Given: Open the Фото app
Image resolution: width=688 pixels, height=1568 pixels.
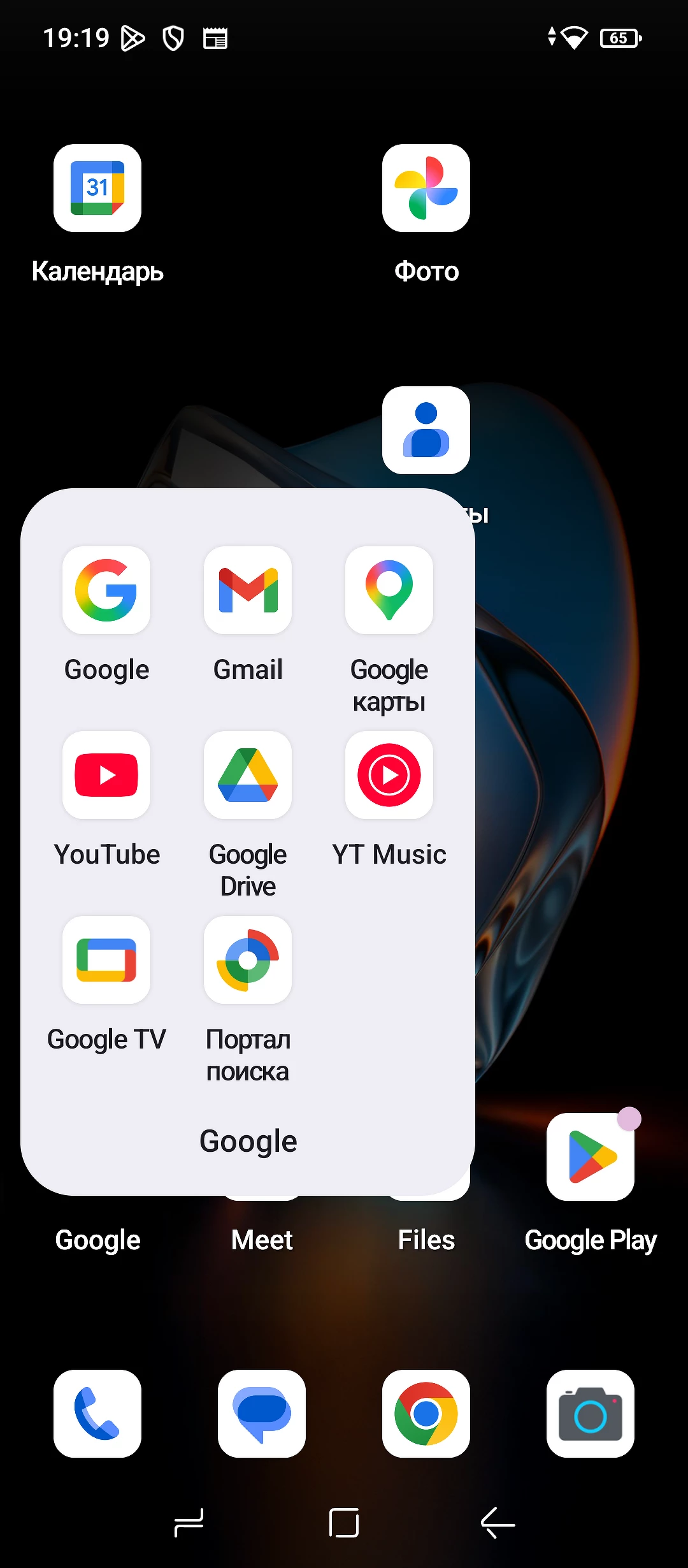Looking at the screenshot, I should [x=426, y=189].
